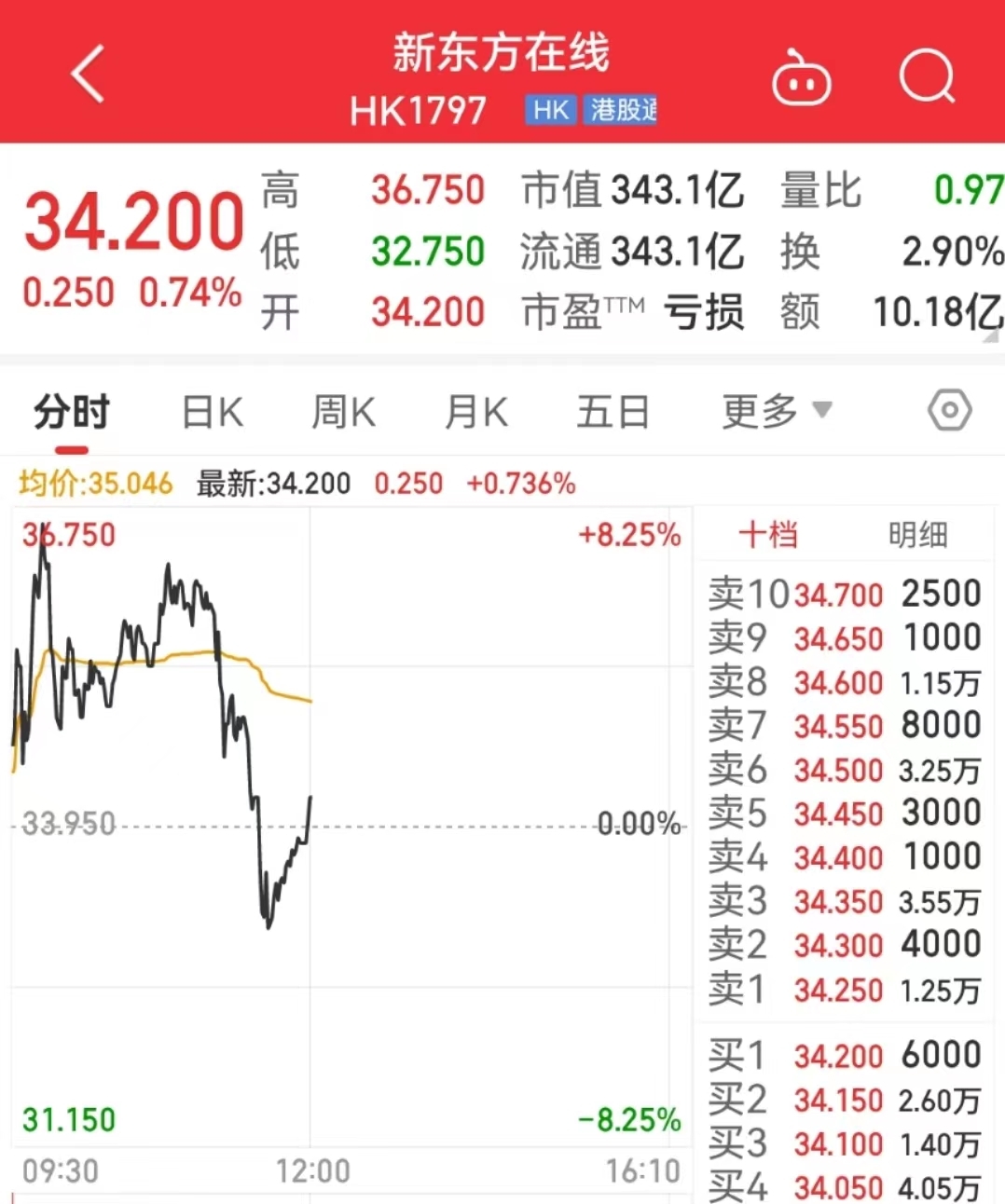1005x1204 pixels.
Task: Go back using the top-left arrow
Action: click(89, 75)
